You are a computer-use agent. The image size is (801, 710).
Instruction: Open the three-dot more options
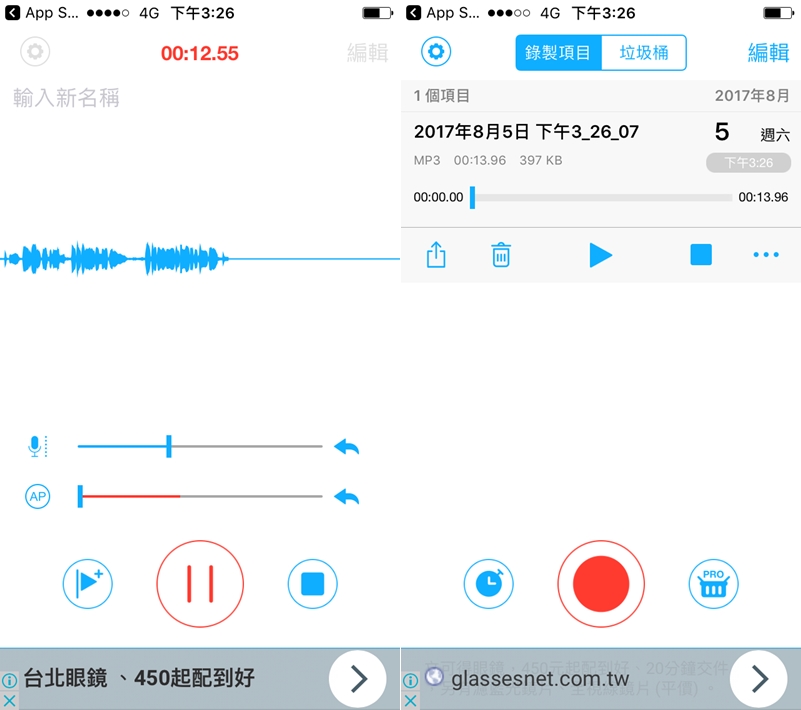765,255
